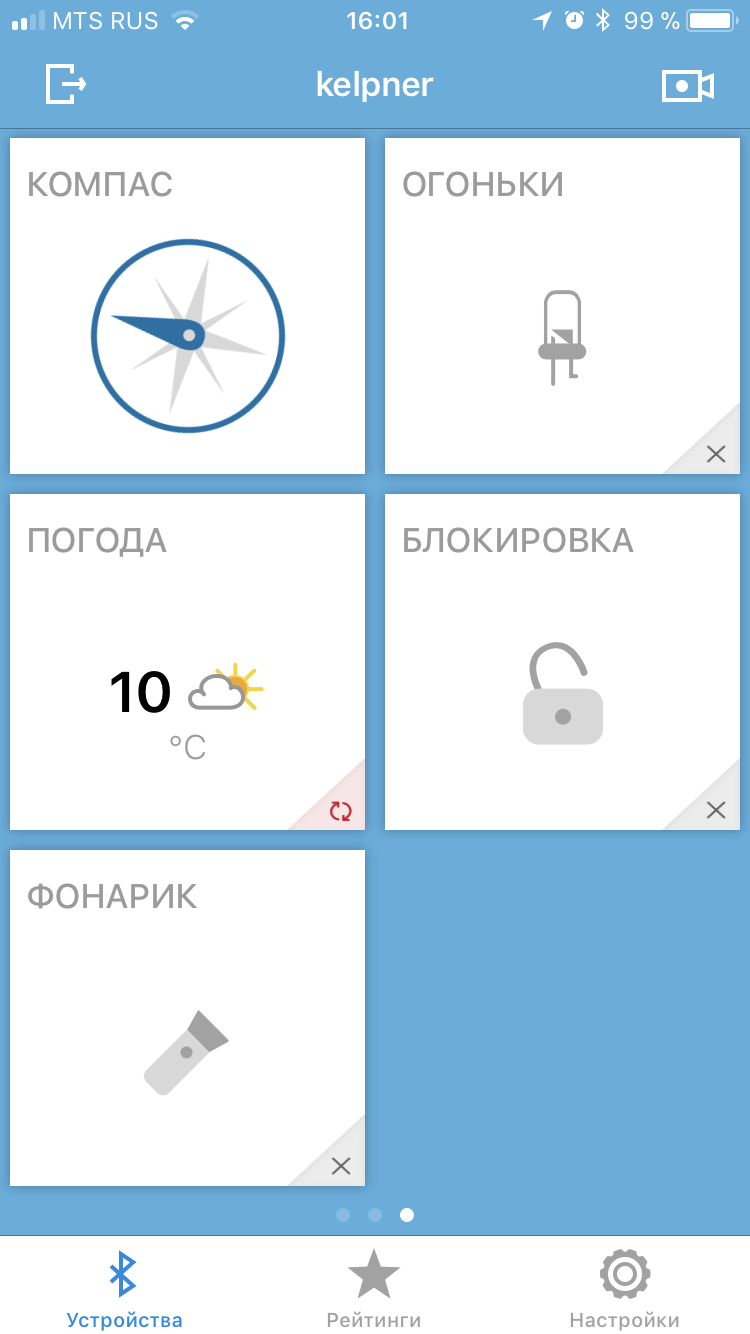The width and height of the screenshot is (750, 1334).
Task: Open the Погода weather tile
Action: pyautogui.click(x=187, y=662)
